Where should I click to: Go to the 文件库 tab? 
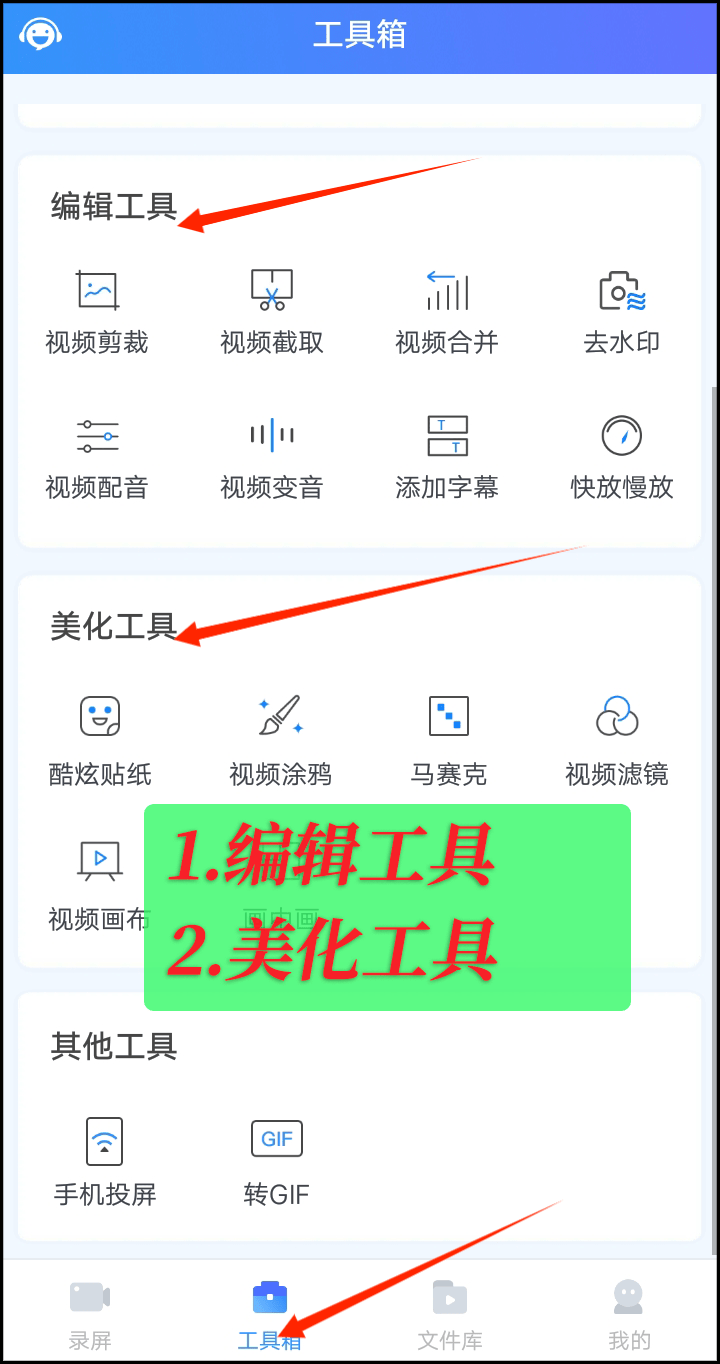click(x=450, y=1314)
